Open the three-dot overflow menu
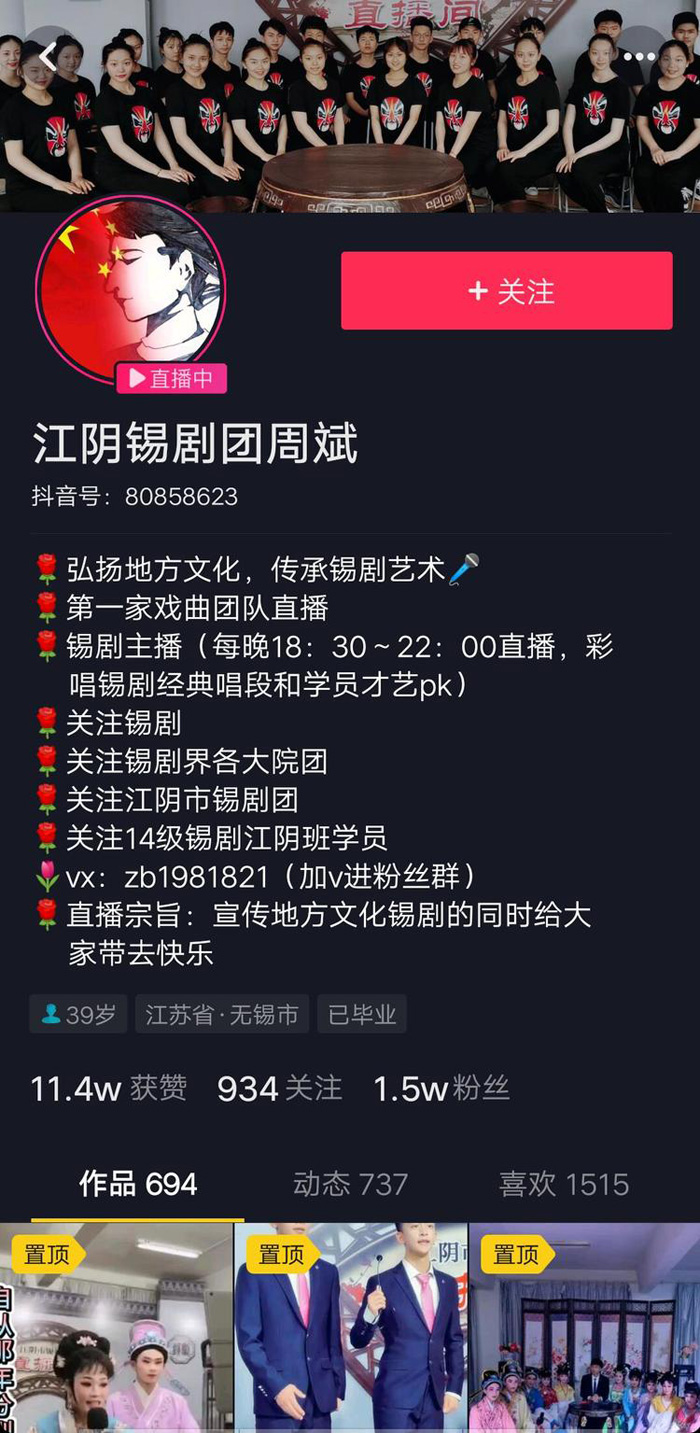 [x=639, y=55]
